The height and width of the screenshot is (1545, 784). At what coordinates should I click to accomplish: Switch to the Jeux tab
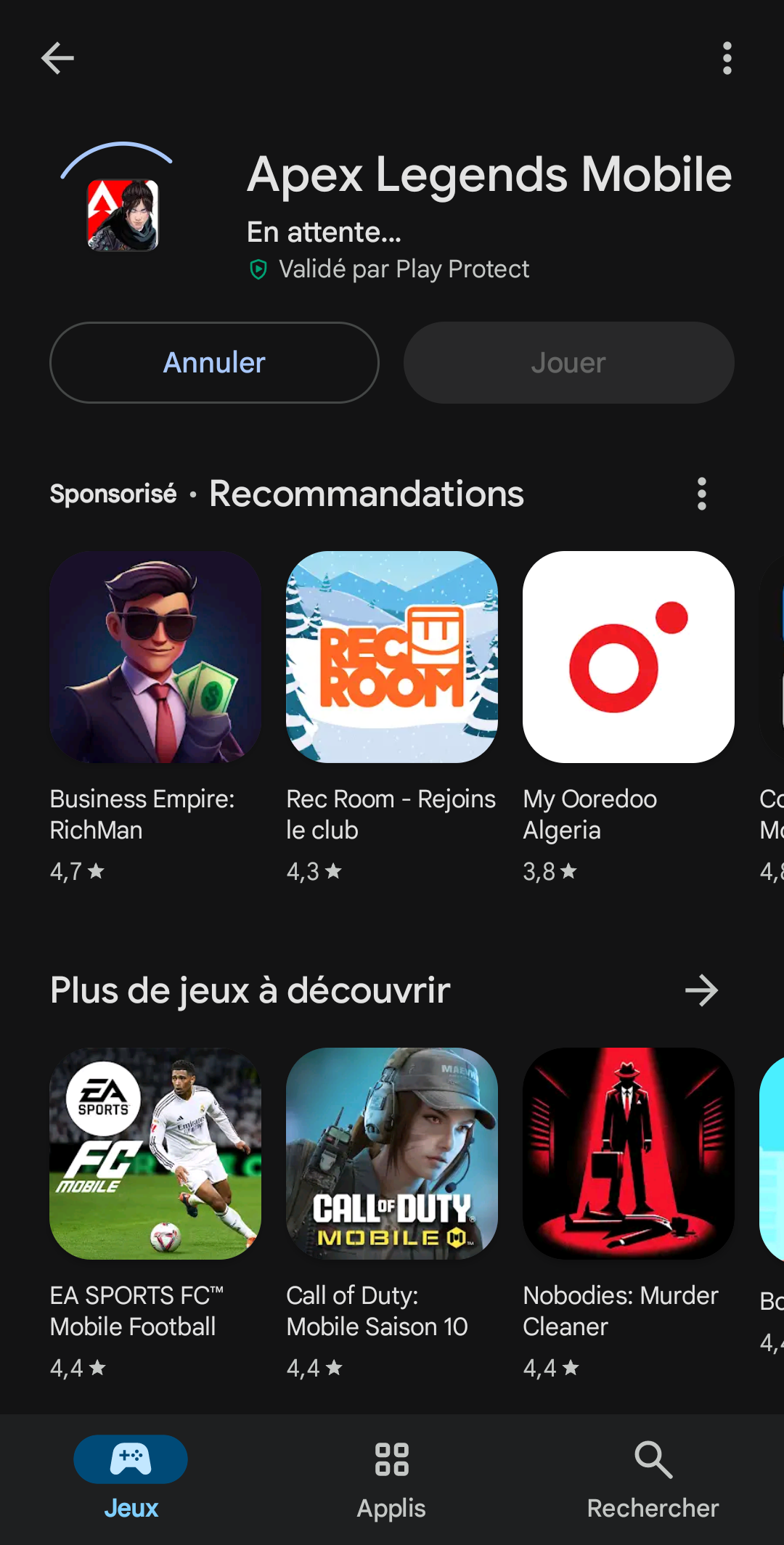[131, 1481]
